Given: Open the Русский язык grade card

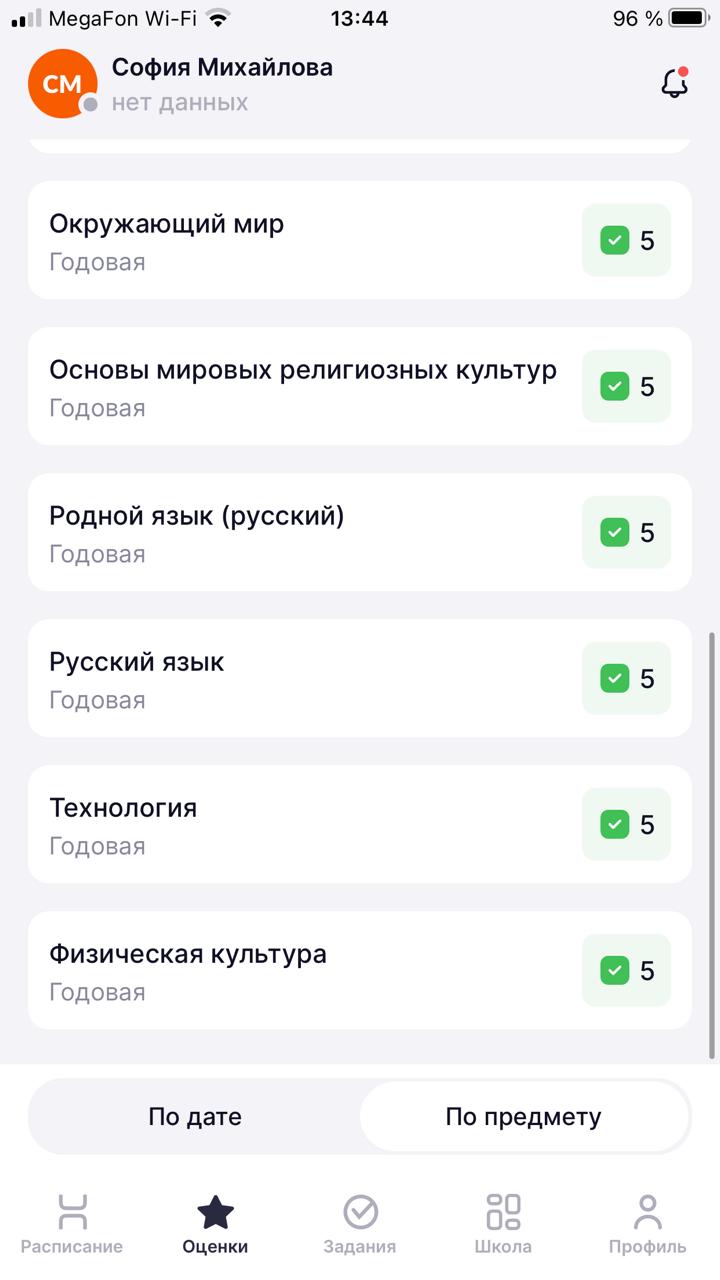Looking at the screenshot, I should 360,678.
